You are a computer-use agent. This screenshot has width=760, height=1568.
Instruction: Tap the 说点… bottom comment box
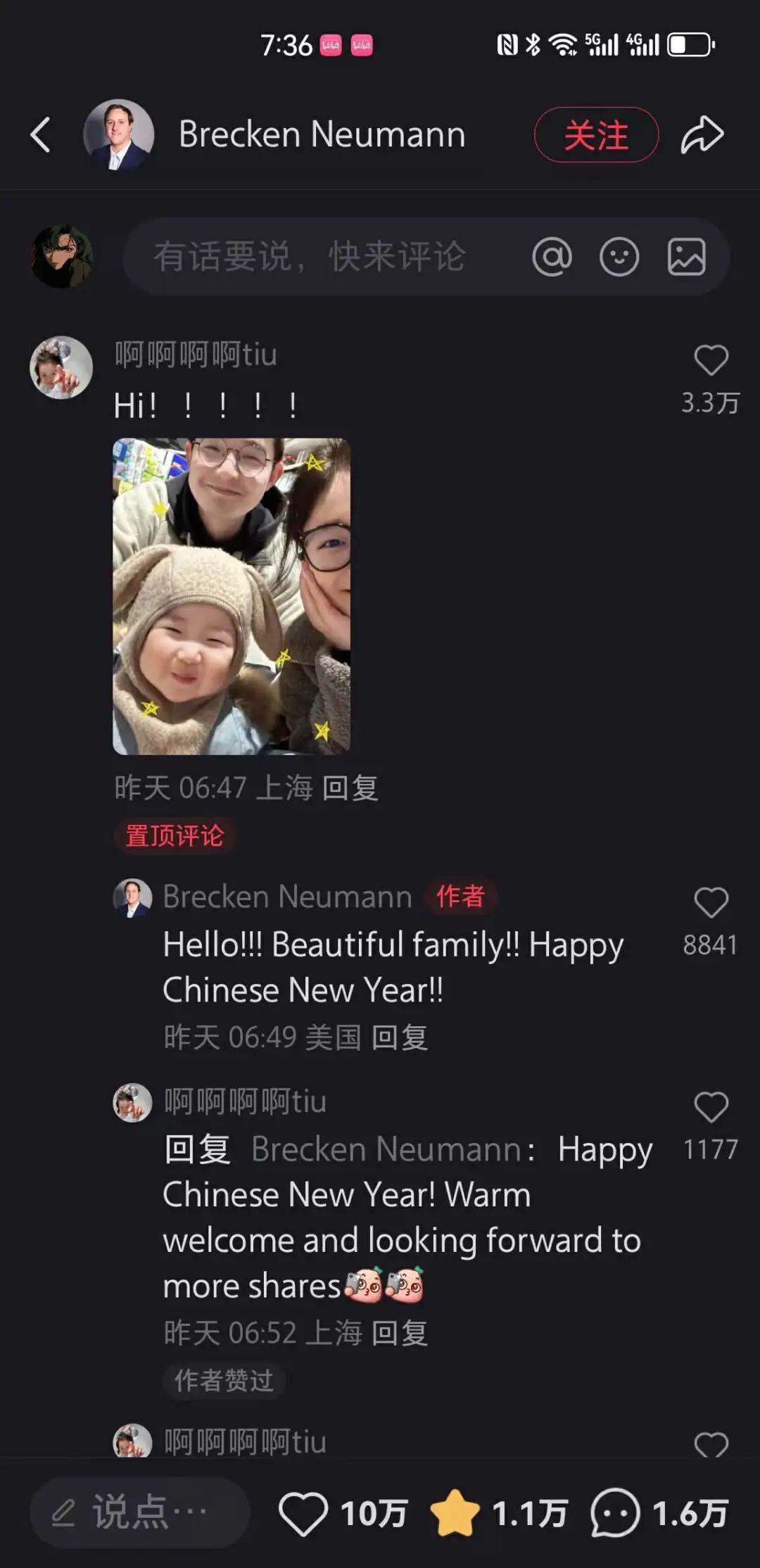point(139,1512)
